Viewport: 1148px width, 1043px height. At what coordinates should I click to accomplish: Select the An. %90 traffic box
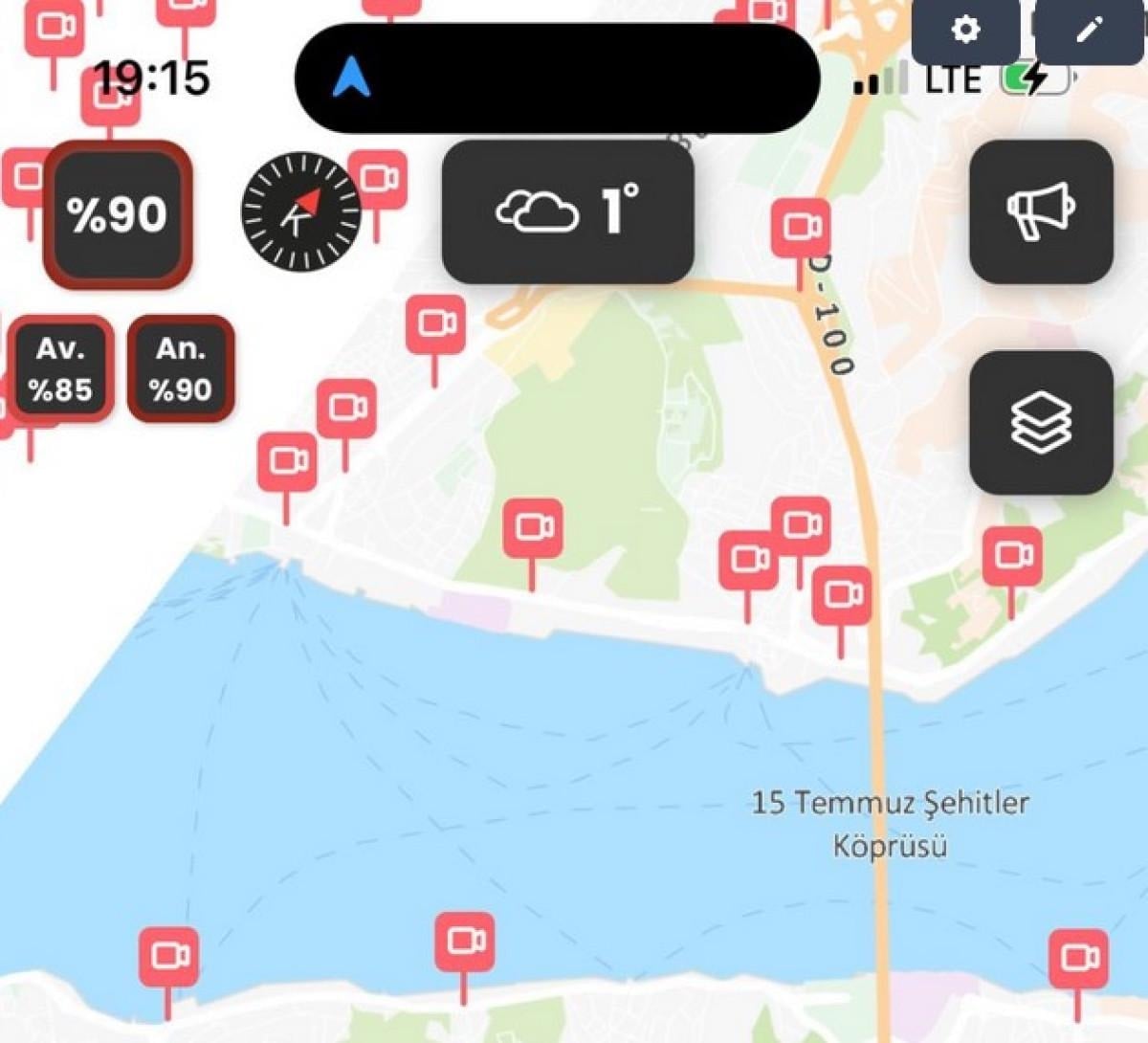pyautogui.click(x=181, y=369)
